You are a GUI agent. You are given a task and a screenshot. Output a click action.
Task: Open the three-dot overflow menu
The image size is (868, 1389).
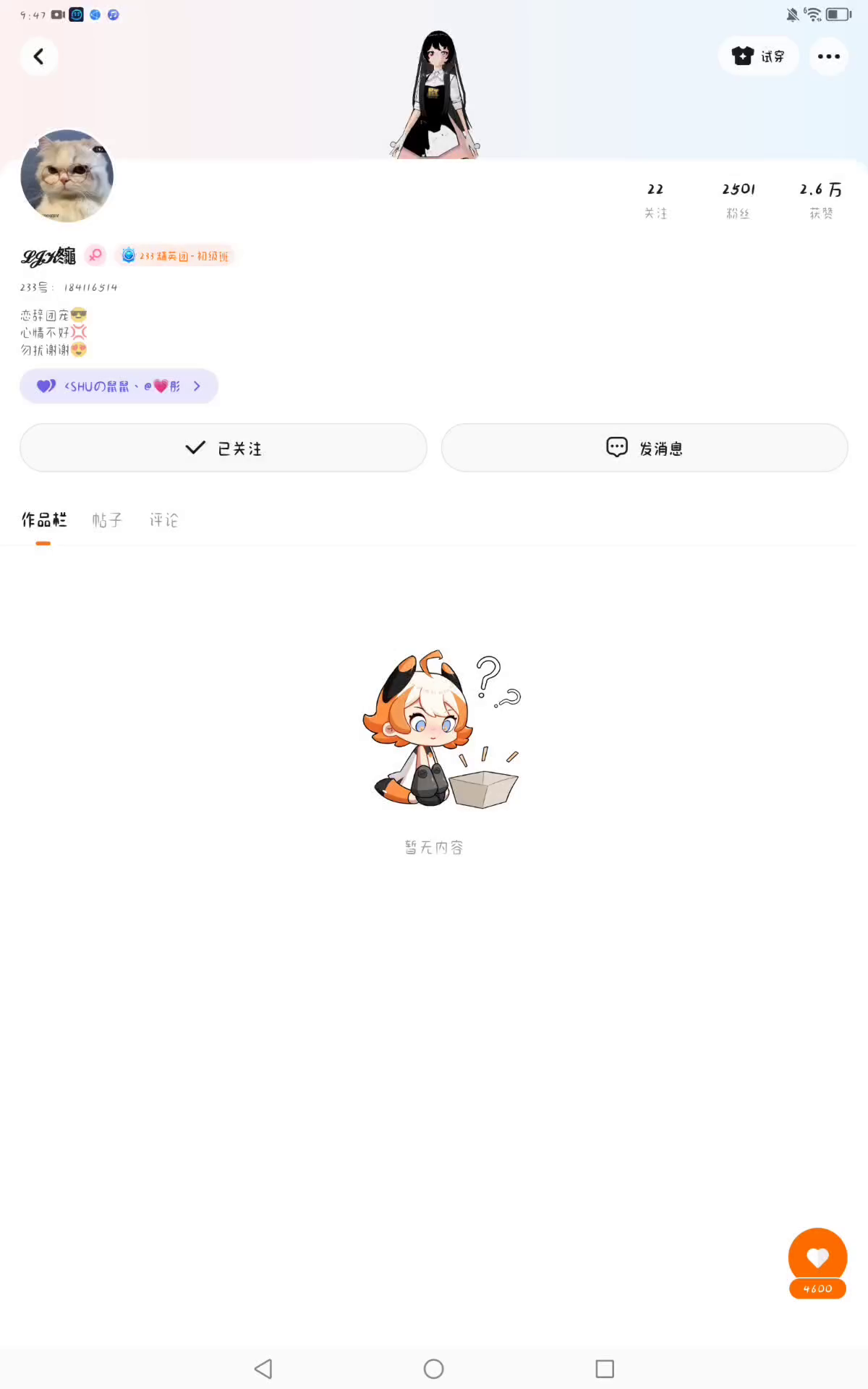(x=828, y=56)
